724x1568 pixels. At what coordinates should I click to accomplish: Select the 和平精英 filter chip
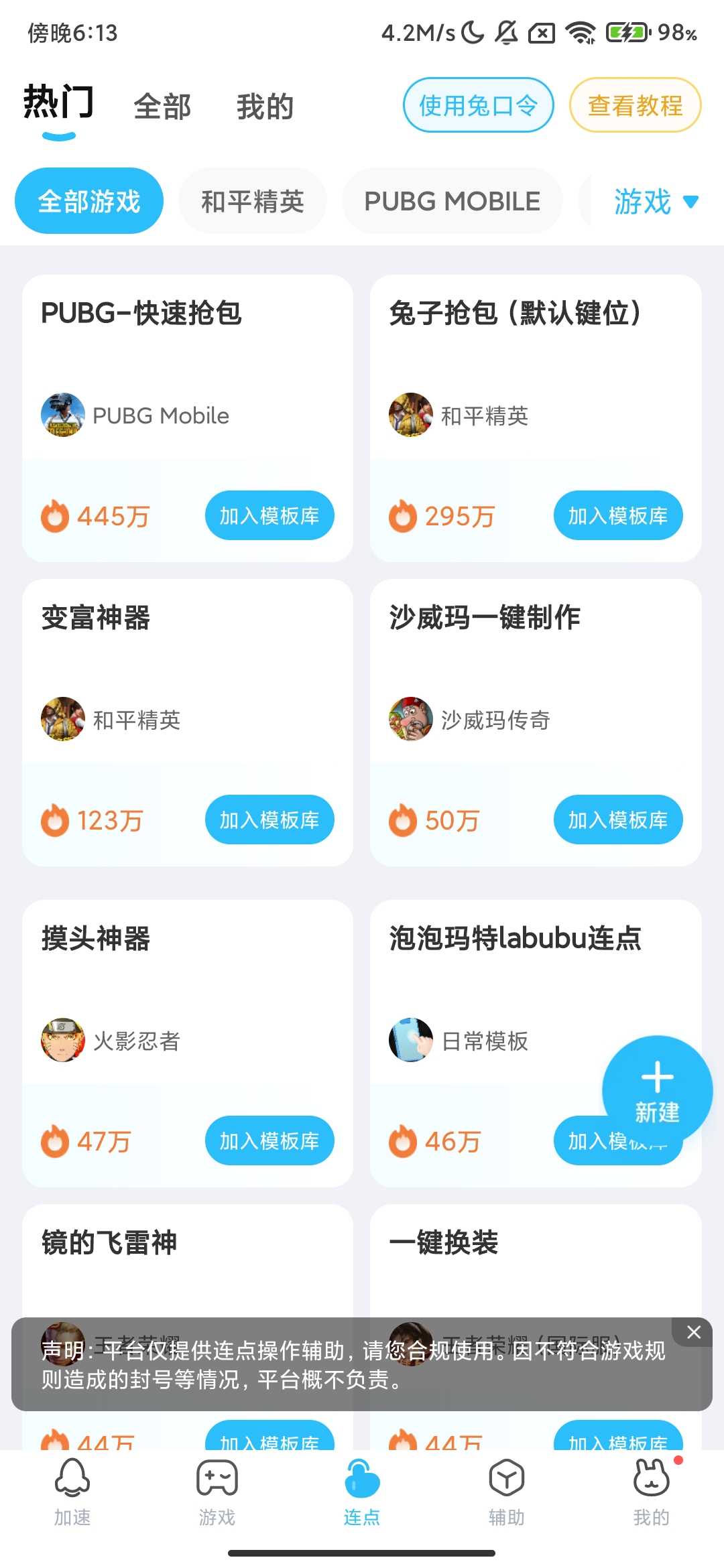253,200
